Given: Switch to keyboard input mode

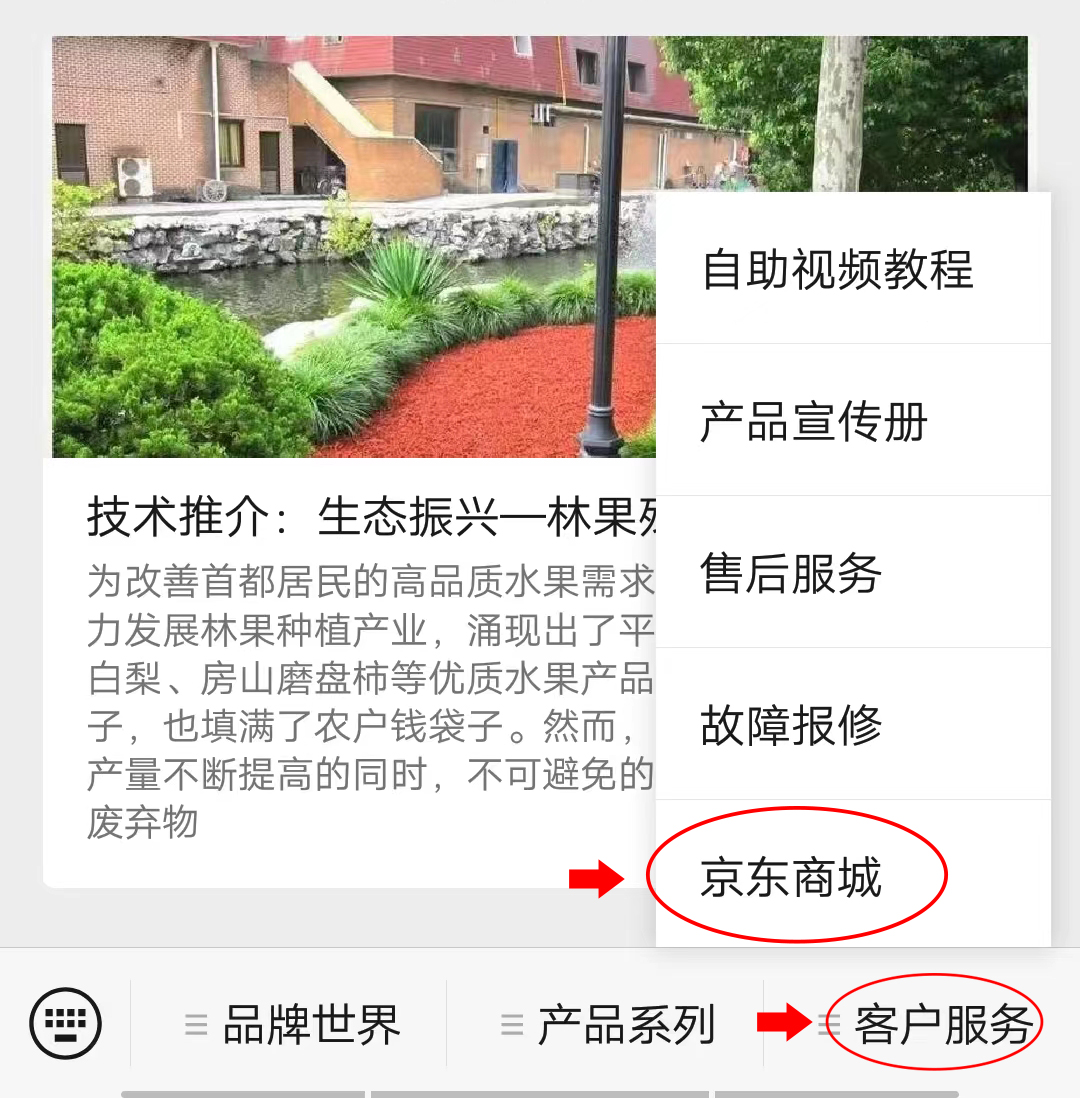Looking at the screenshot, I should (65, 1023).
